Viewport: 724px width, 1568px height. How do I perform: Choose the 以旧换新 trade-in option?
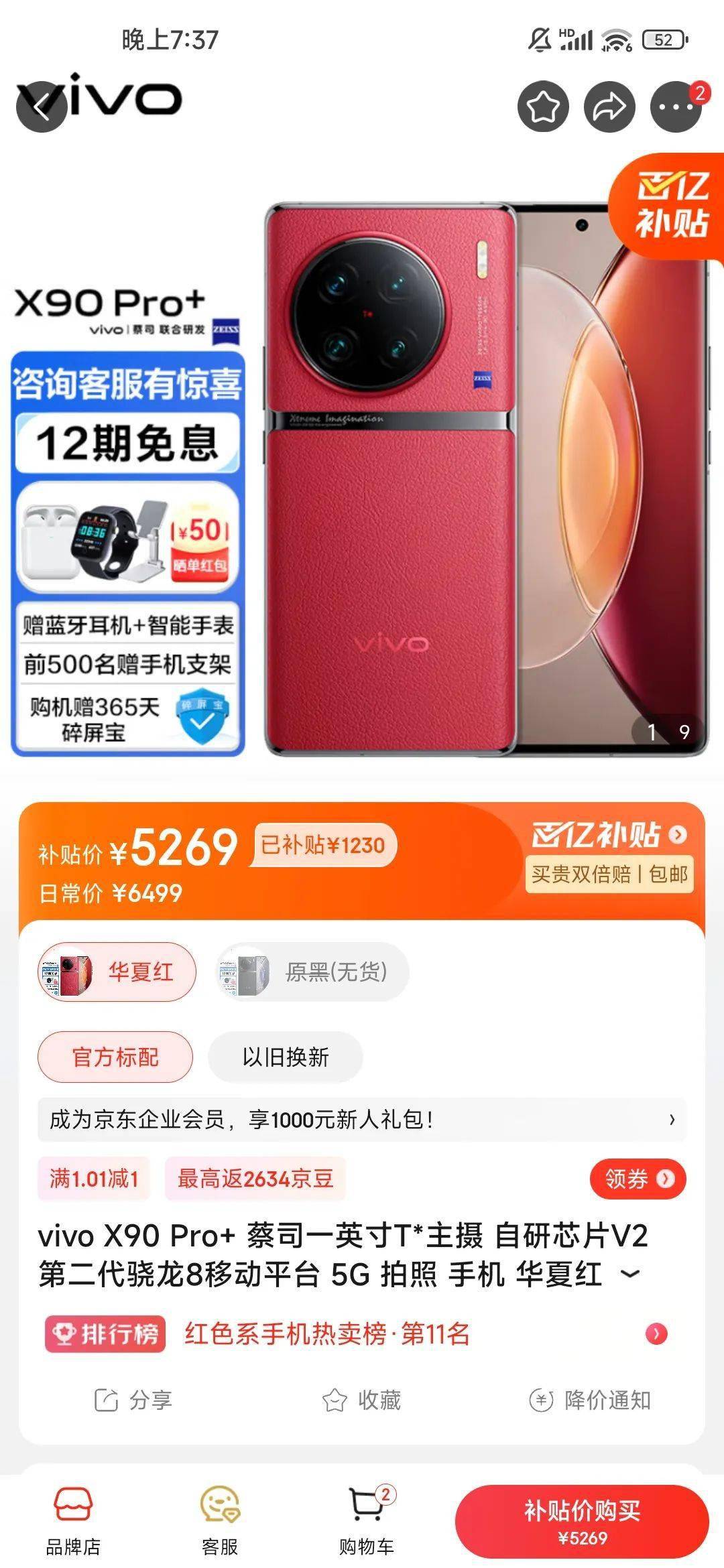pos(286,1057)
